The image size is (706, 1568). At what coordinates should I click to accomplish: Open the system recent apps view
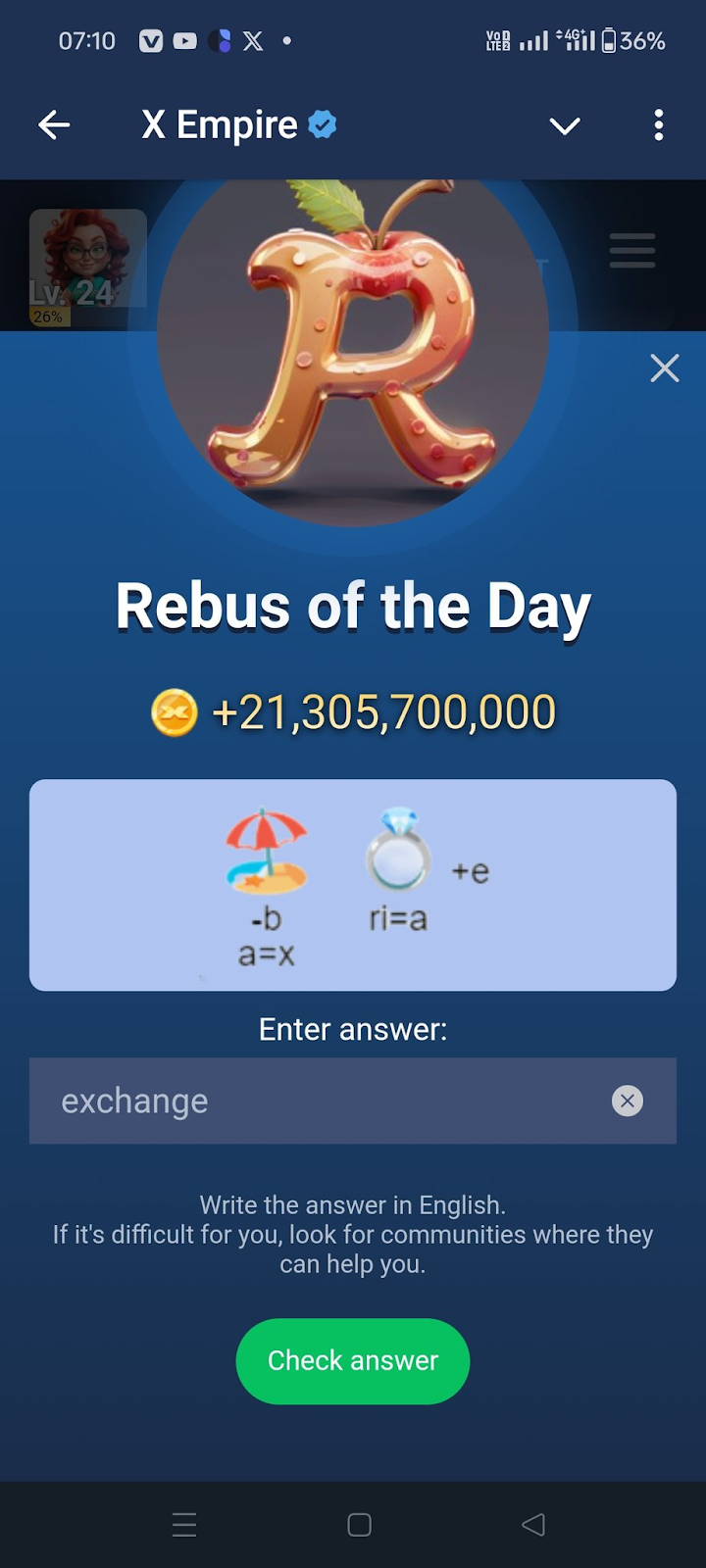[x=184, y=1524]
